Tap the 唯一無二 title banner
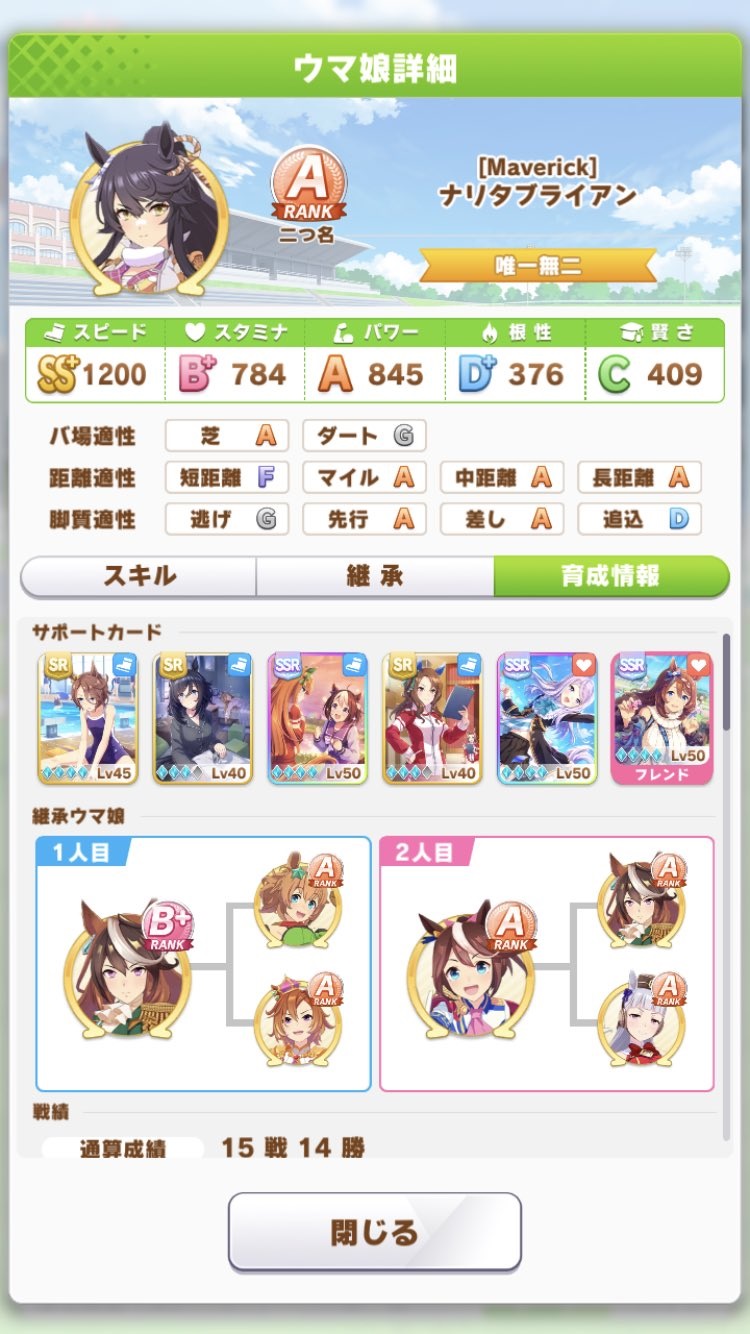The image size is (750, 1334). tap(538, 266)
